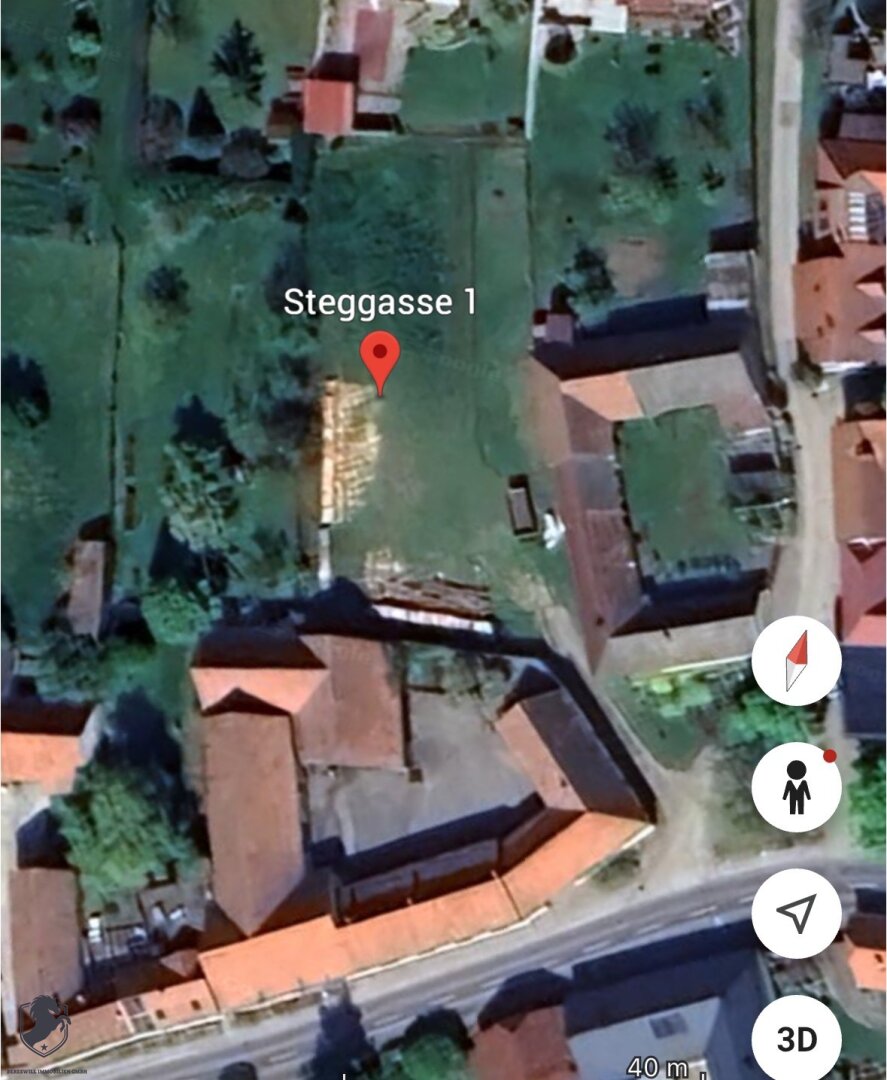This screenshot has width=887, height=1080.
Task: Switch the map to 3D view
Action: (797, 1038)
